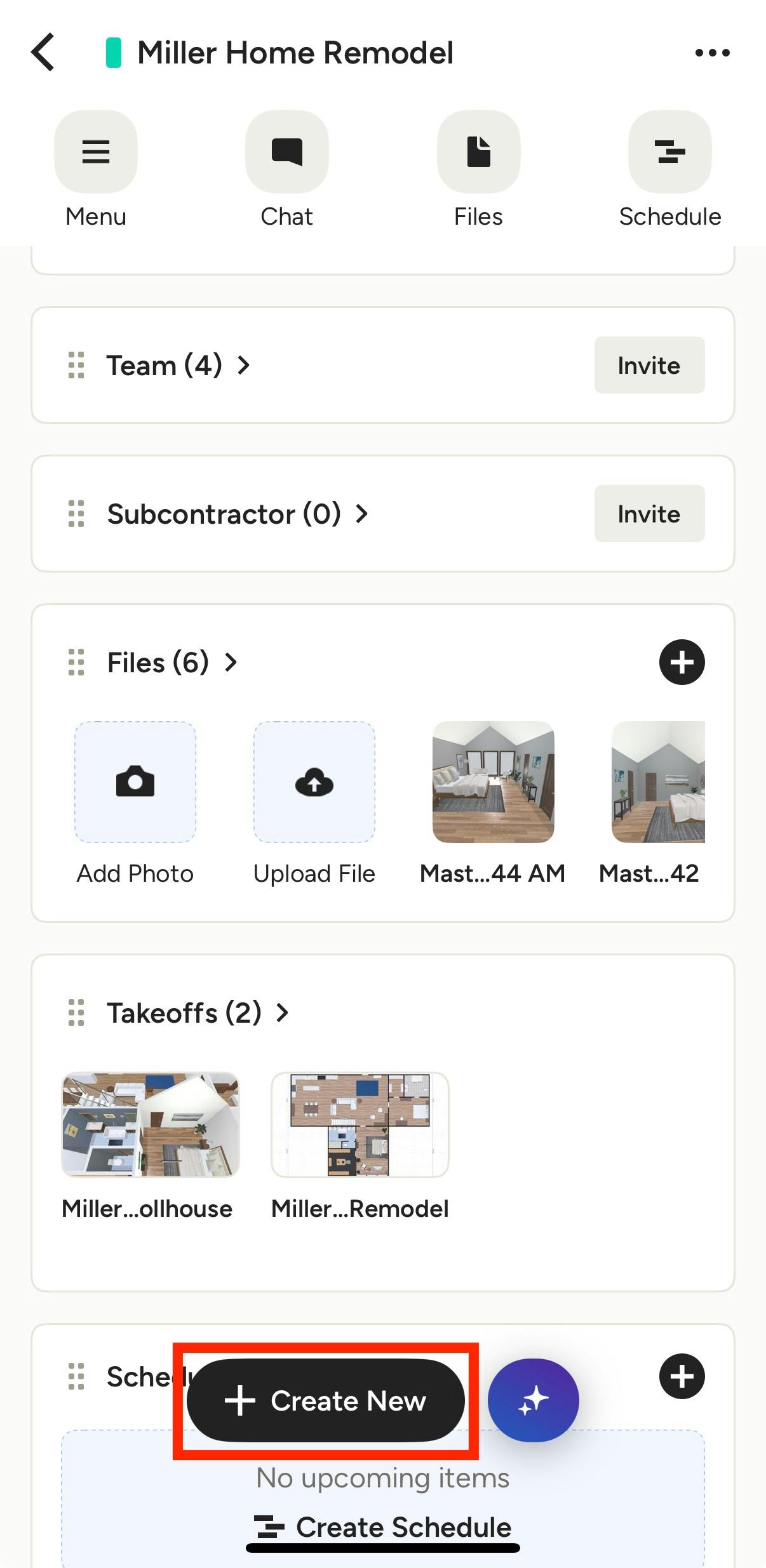Go back from Miller Home Remodel
The image size is (766, 1568).
click(x=43, y=52)
